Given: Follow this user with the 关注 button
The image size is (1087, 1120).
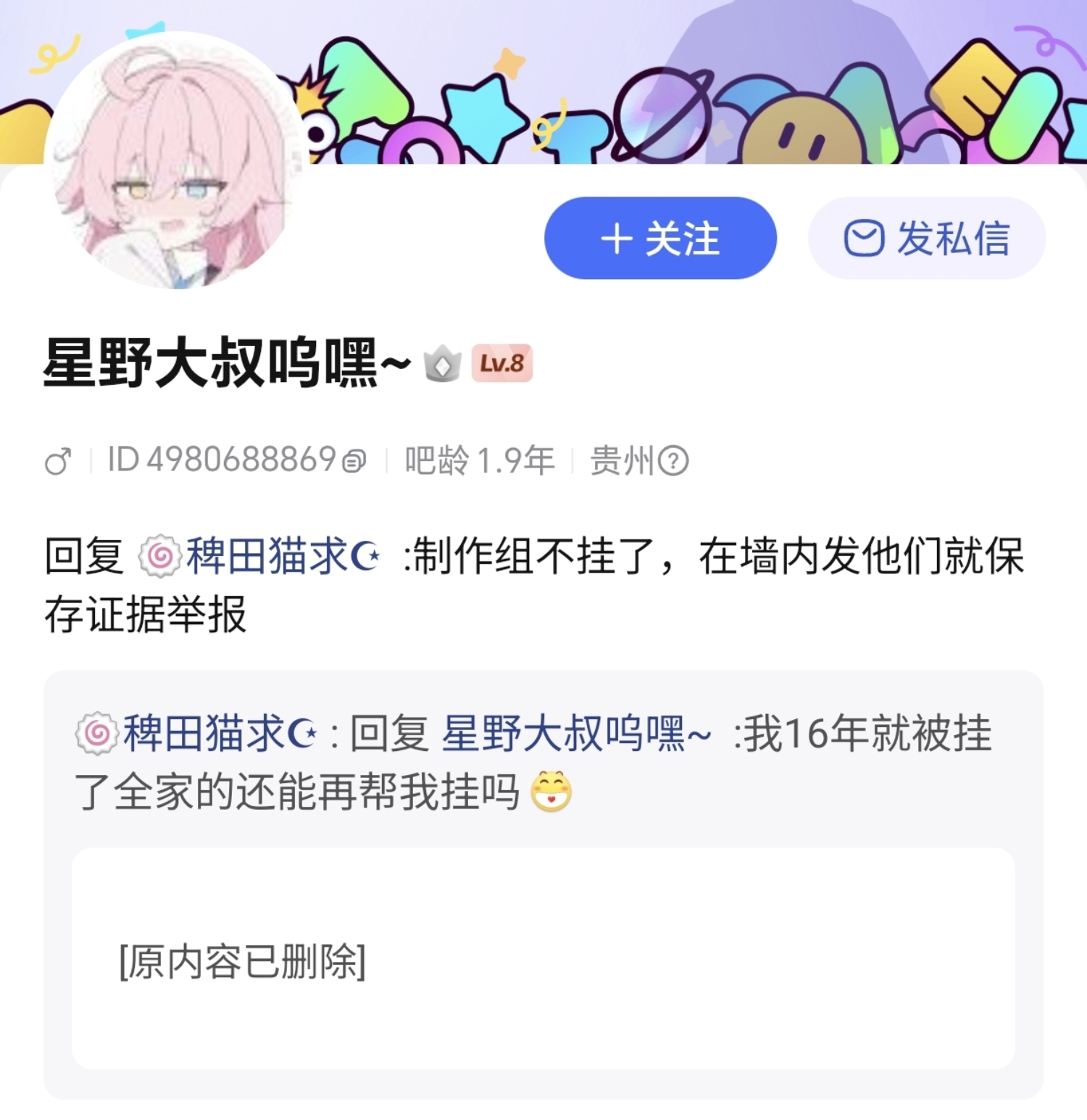Looking at the screenshot, I should 660,238.
